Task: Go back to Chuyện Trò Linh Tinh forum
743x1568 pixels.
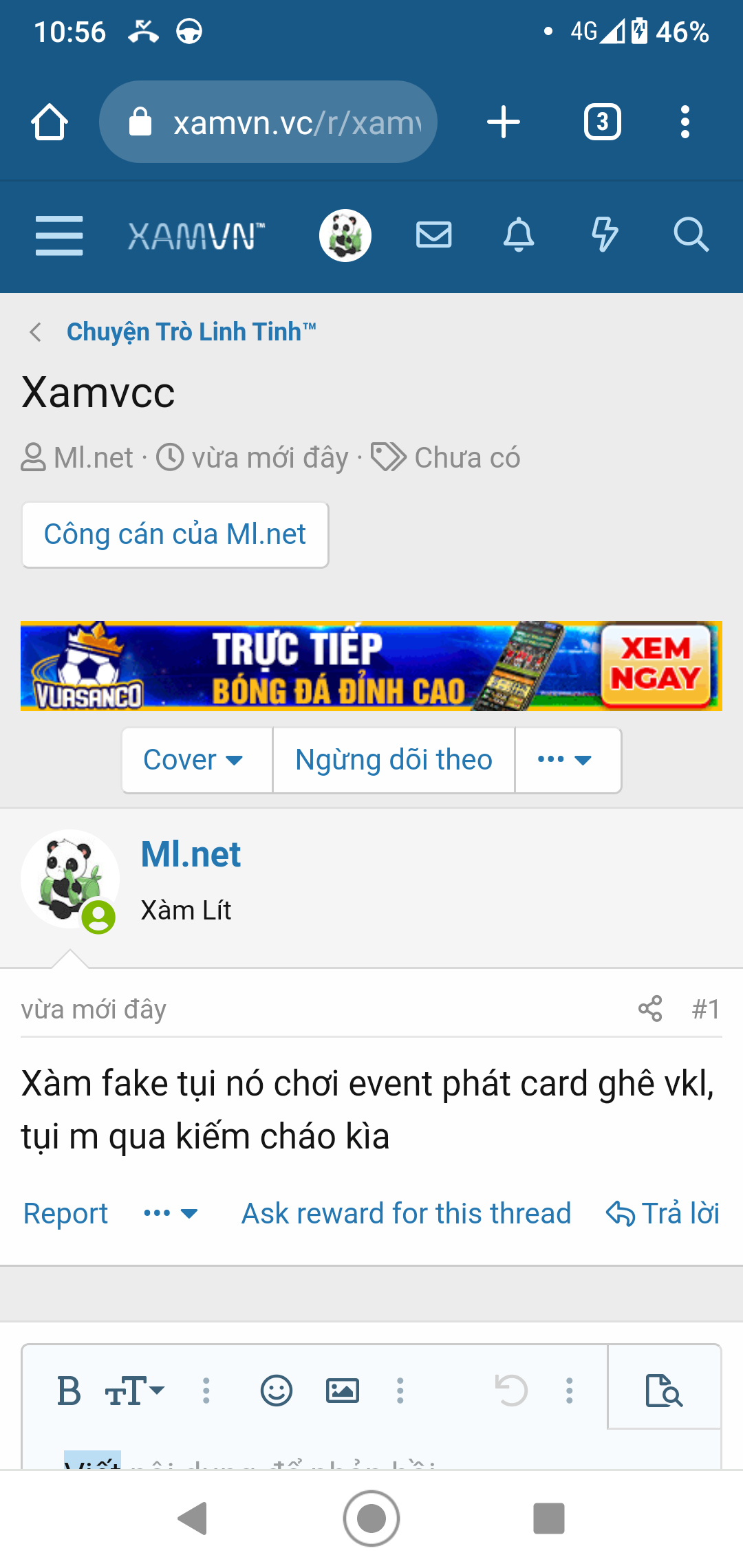Action: pyautogui.click(x=191, y=331)
